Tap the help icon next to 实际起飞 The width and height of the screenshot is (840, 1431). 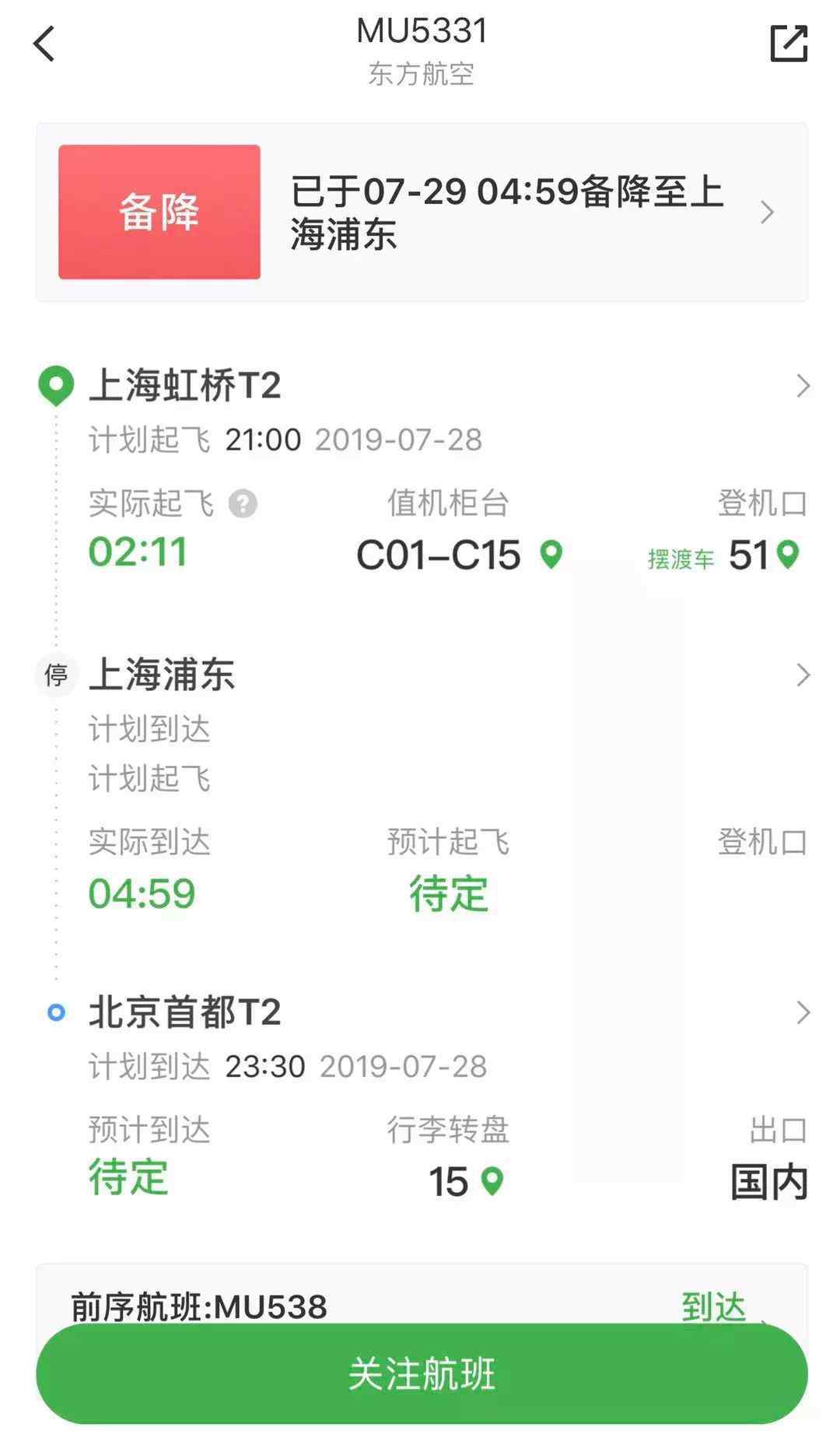click(243, 503)
